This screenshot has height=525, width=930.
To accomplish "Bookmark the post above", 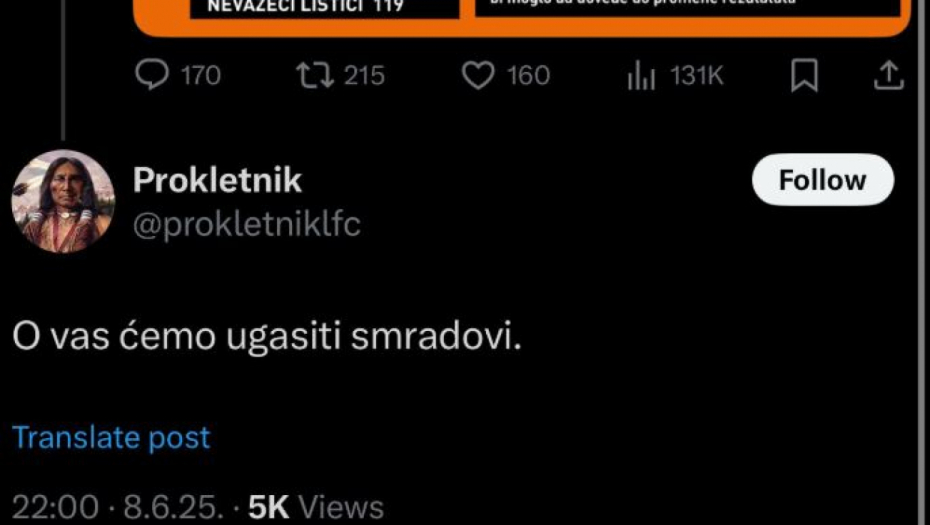I will pyautogui.click(x=804, y=76).
